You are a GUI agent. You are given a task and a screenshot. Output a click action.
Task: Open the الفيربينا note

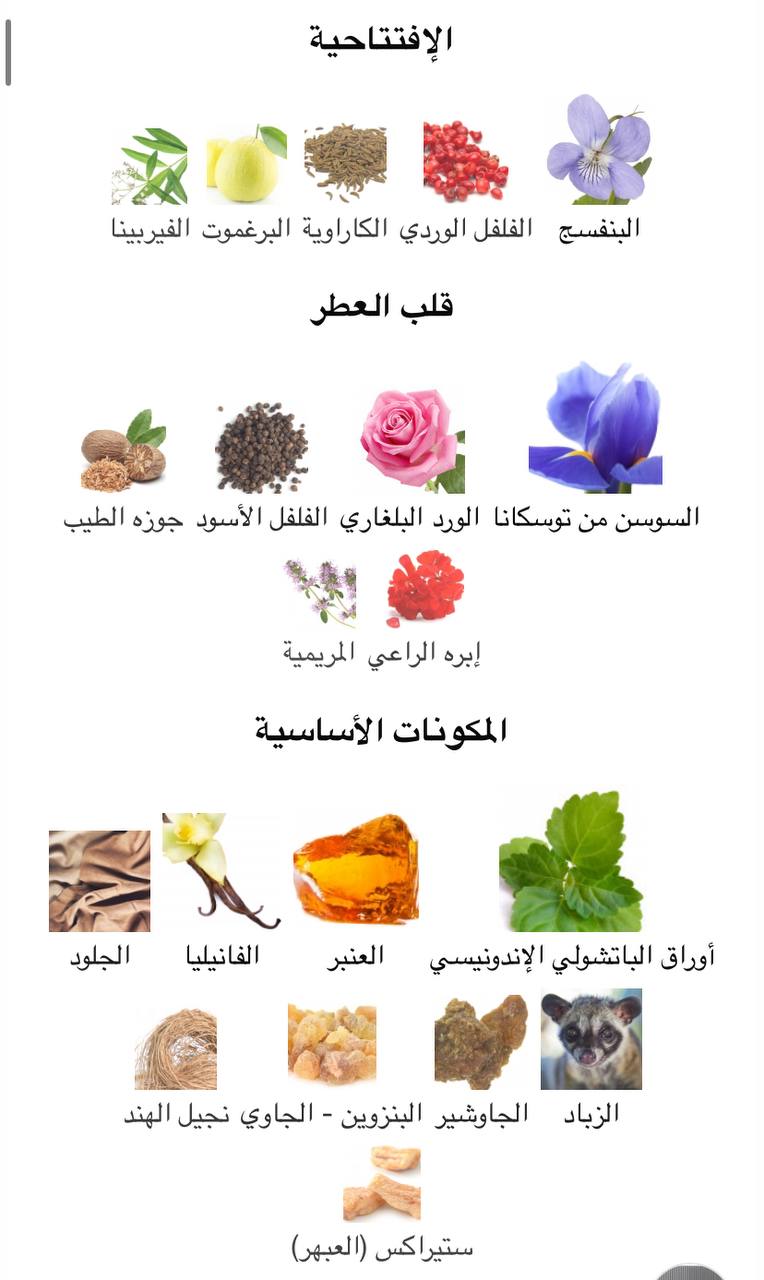150,165
